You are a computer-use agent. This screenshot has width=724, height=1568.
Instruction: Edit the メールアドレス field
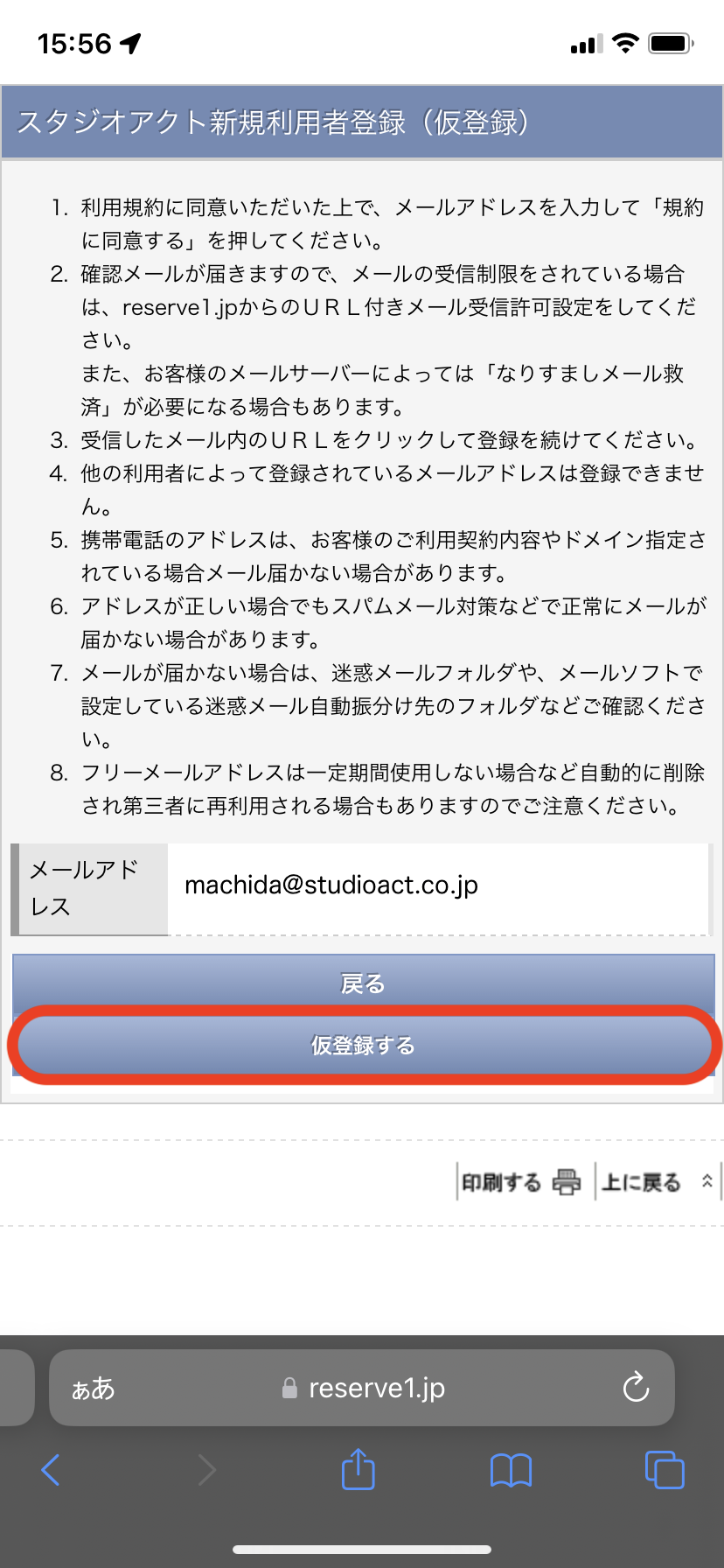click(x=437, y=885)
